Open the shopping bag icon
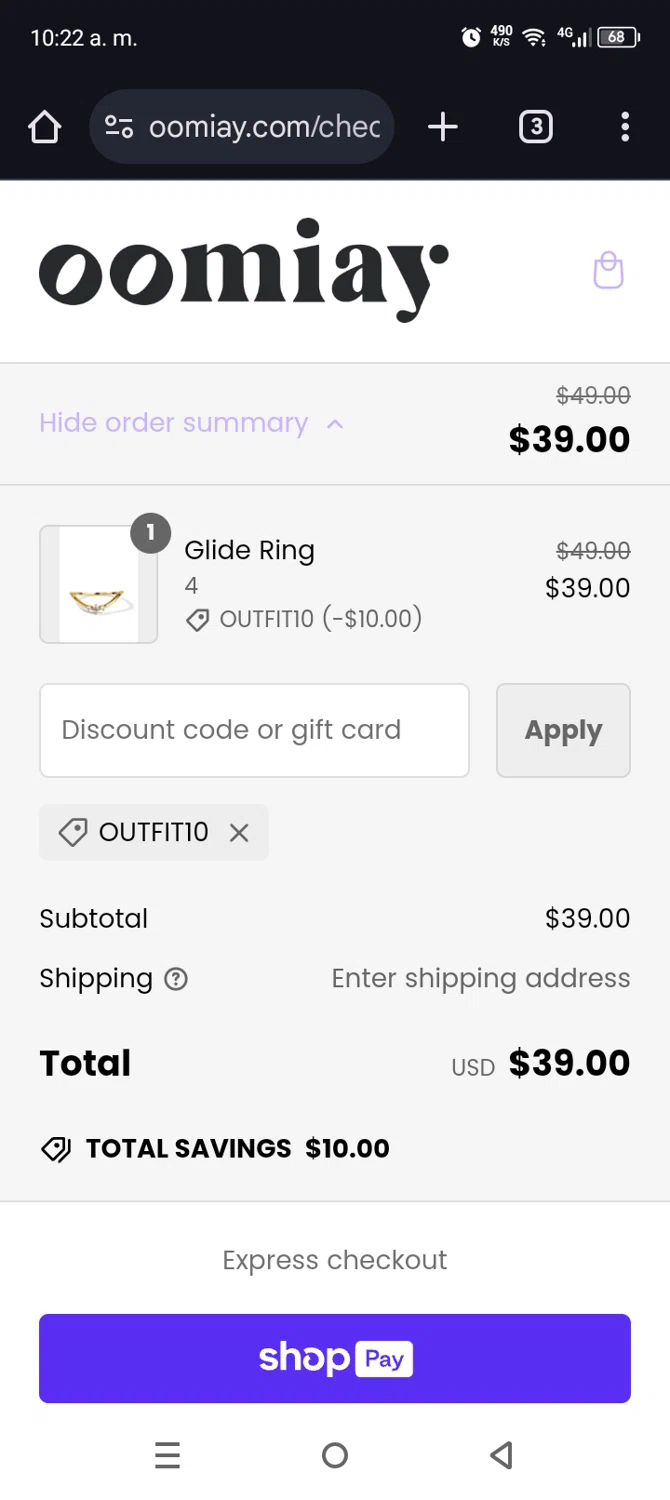670x1500 pixels. [x=608, y=270]
